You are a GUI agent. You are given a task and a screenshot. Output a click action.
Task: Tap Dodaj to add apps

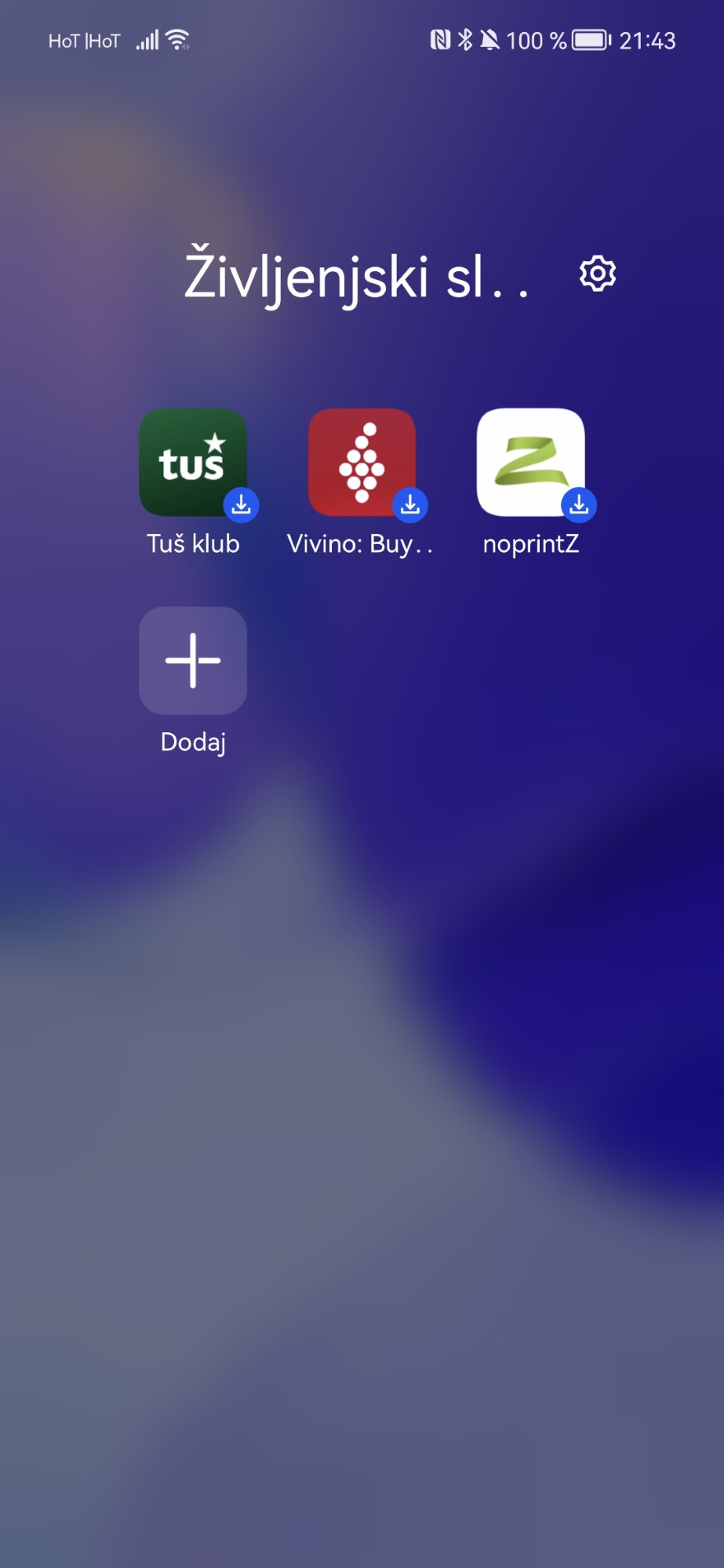(193, 661)
